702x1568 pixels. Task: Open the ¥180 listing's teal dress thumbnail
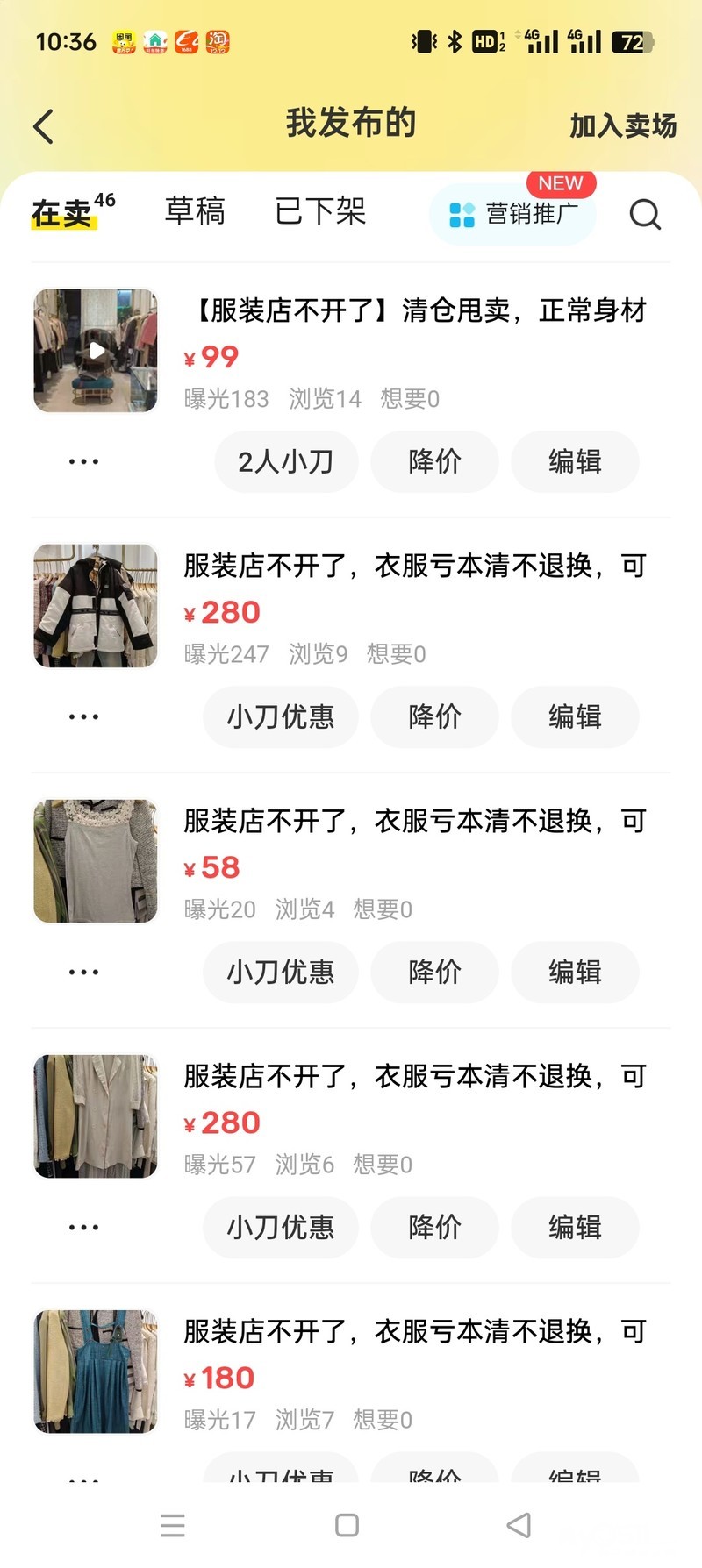click(96, 1372)
